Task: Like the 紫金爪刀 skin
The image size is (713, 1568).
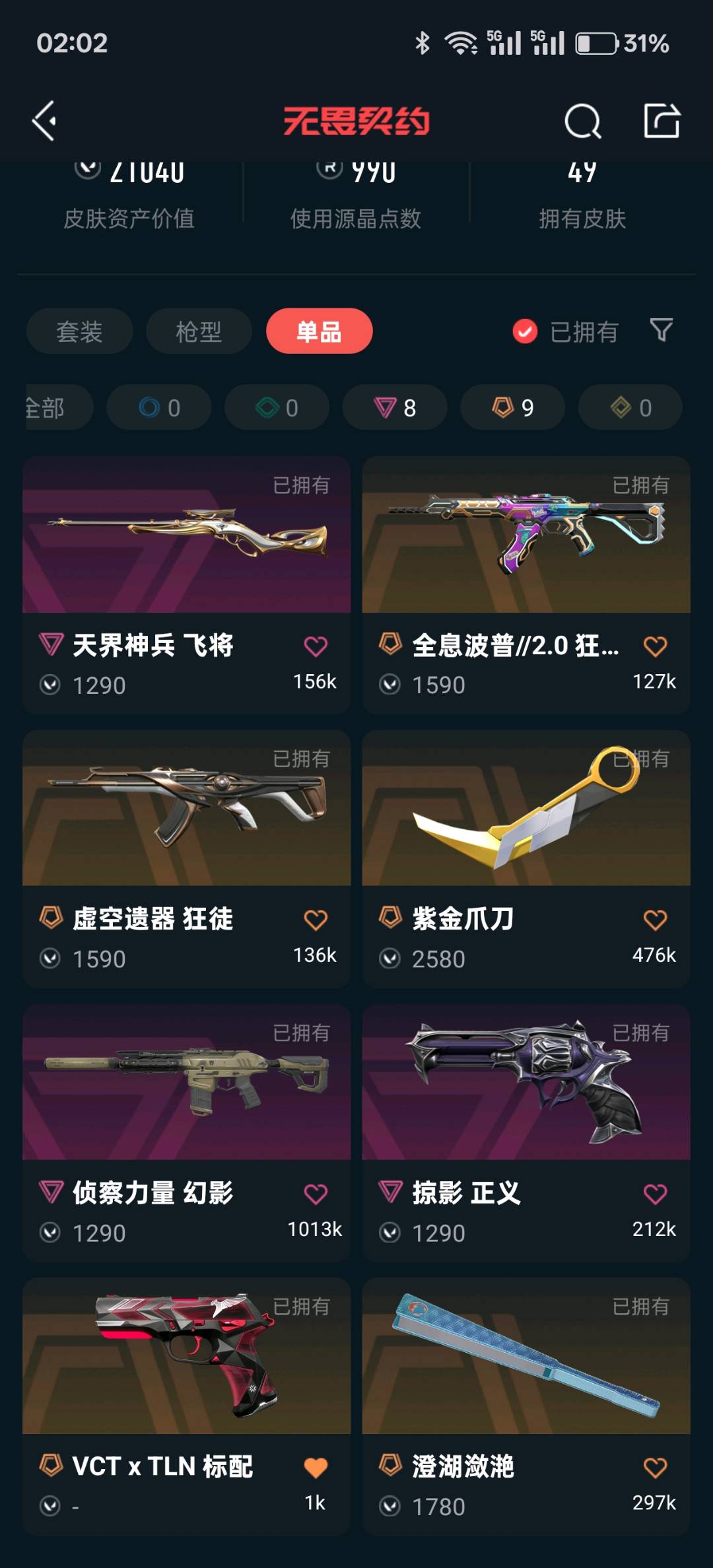Action: 655,920
